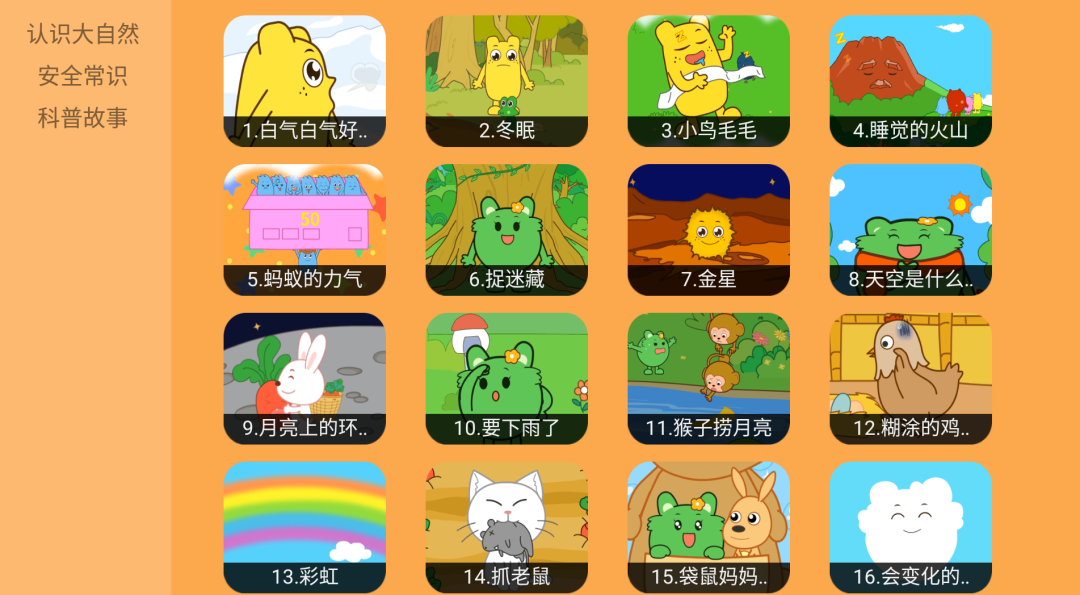This screenshot has height=595, width=1080.
Task: Open story 9.月亮上的环..
Action: (x=304, y=378)
